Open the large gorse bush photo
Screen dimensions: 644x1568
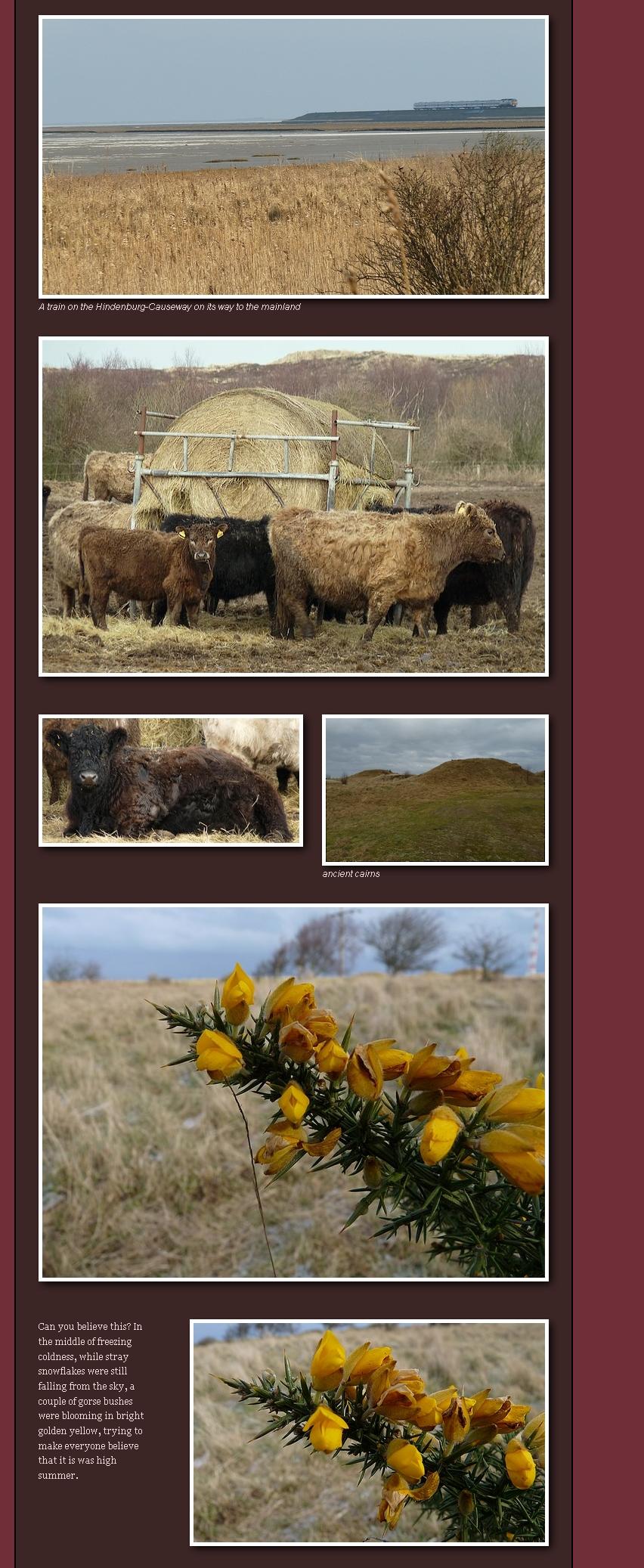coord(293,1092)
